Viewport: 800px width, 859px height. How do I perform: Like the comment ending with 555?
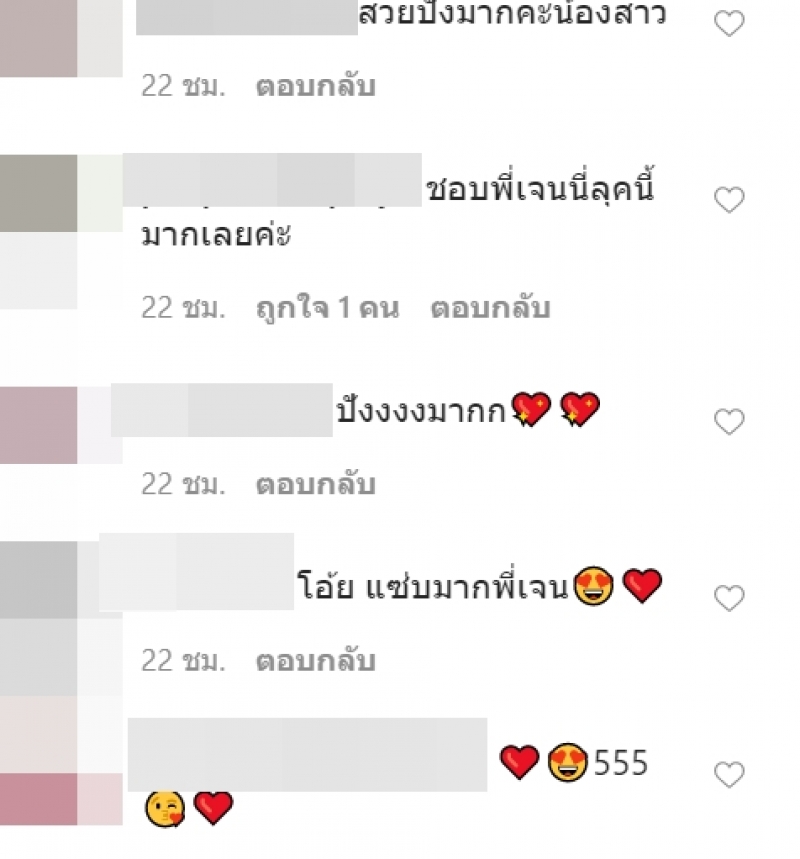tap(730, 774)
